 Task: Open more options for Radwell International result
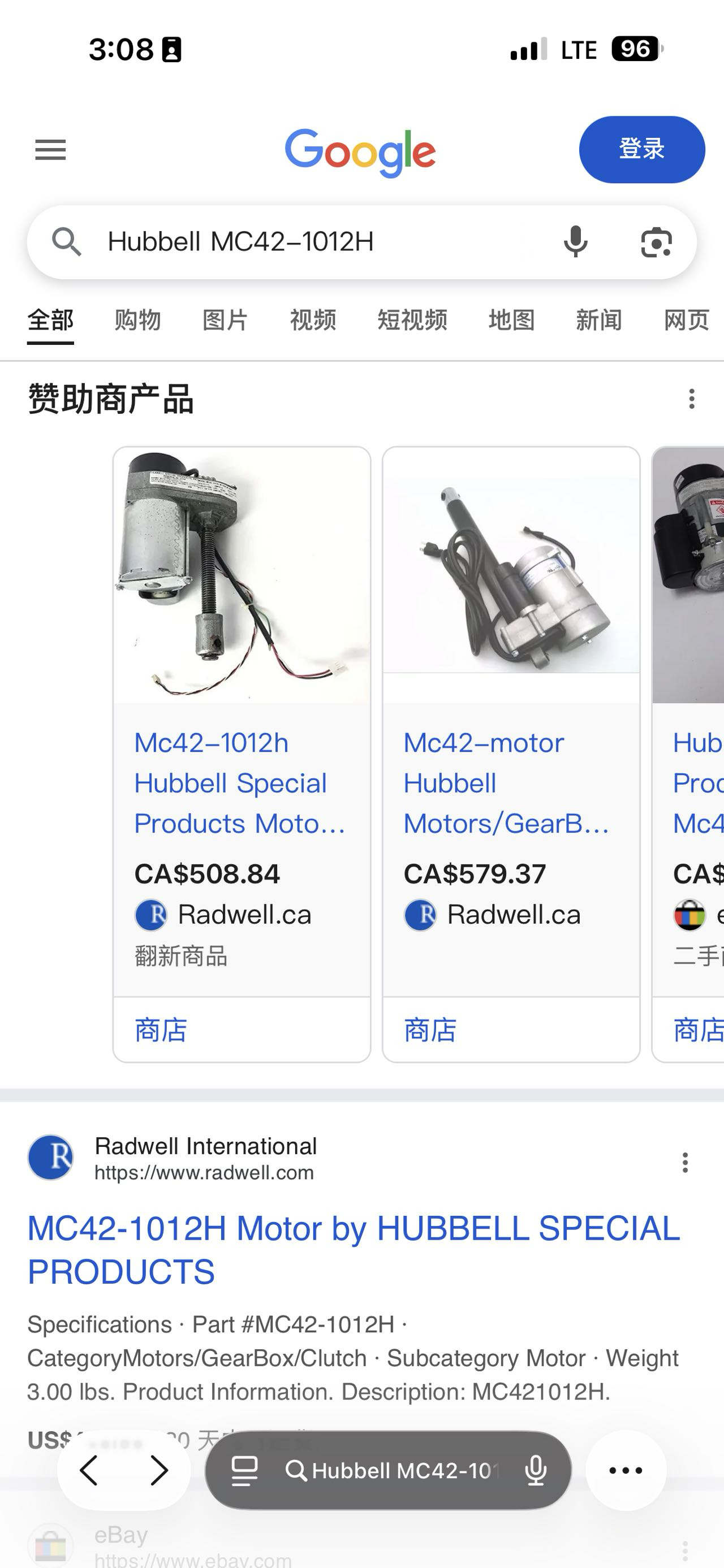[685, 1163]
